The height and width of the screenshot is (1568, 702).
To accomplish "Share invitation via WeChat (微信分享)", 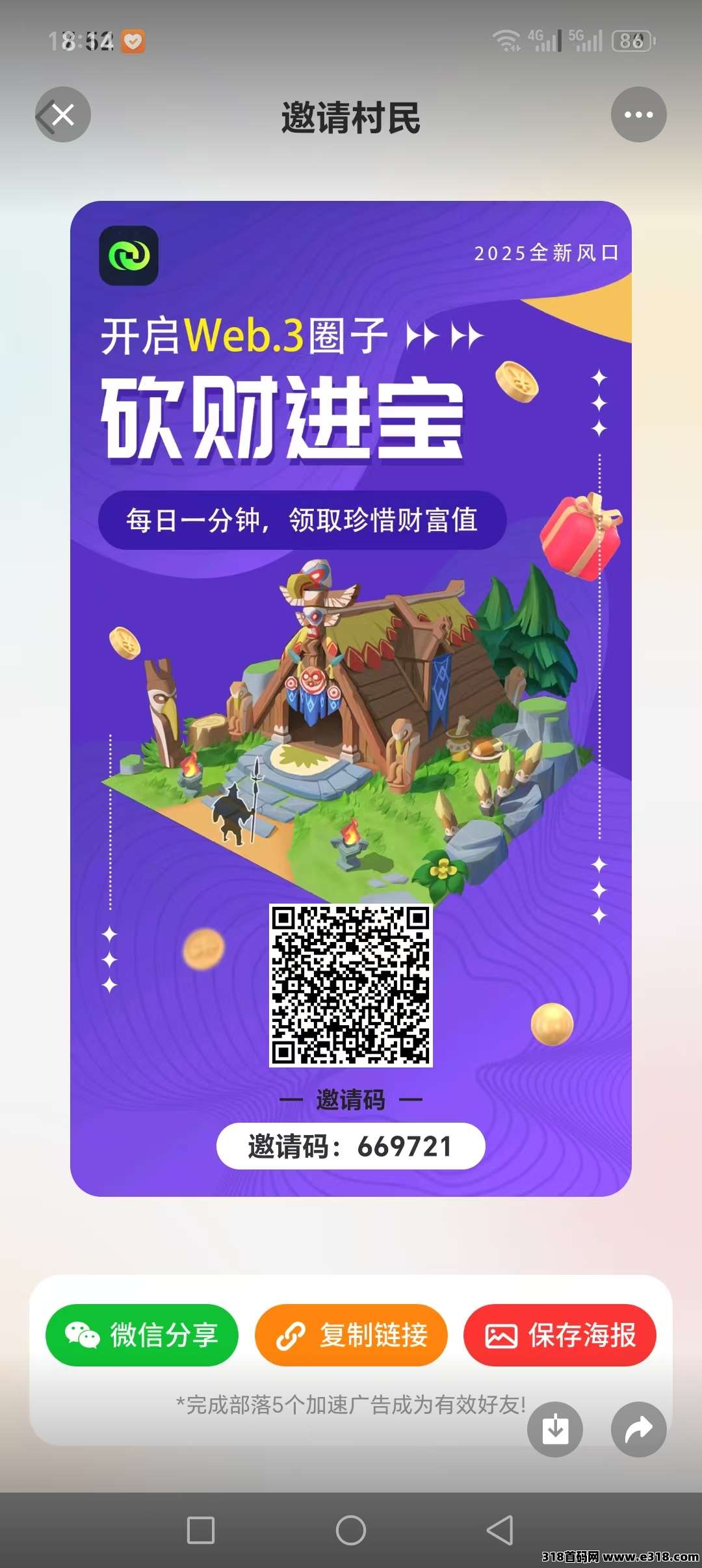I will click(x=142, y=1335).
